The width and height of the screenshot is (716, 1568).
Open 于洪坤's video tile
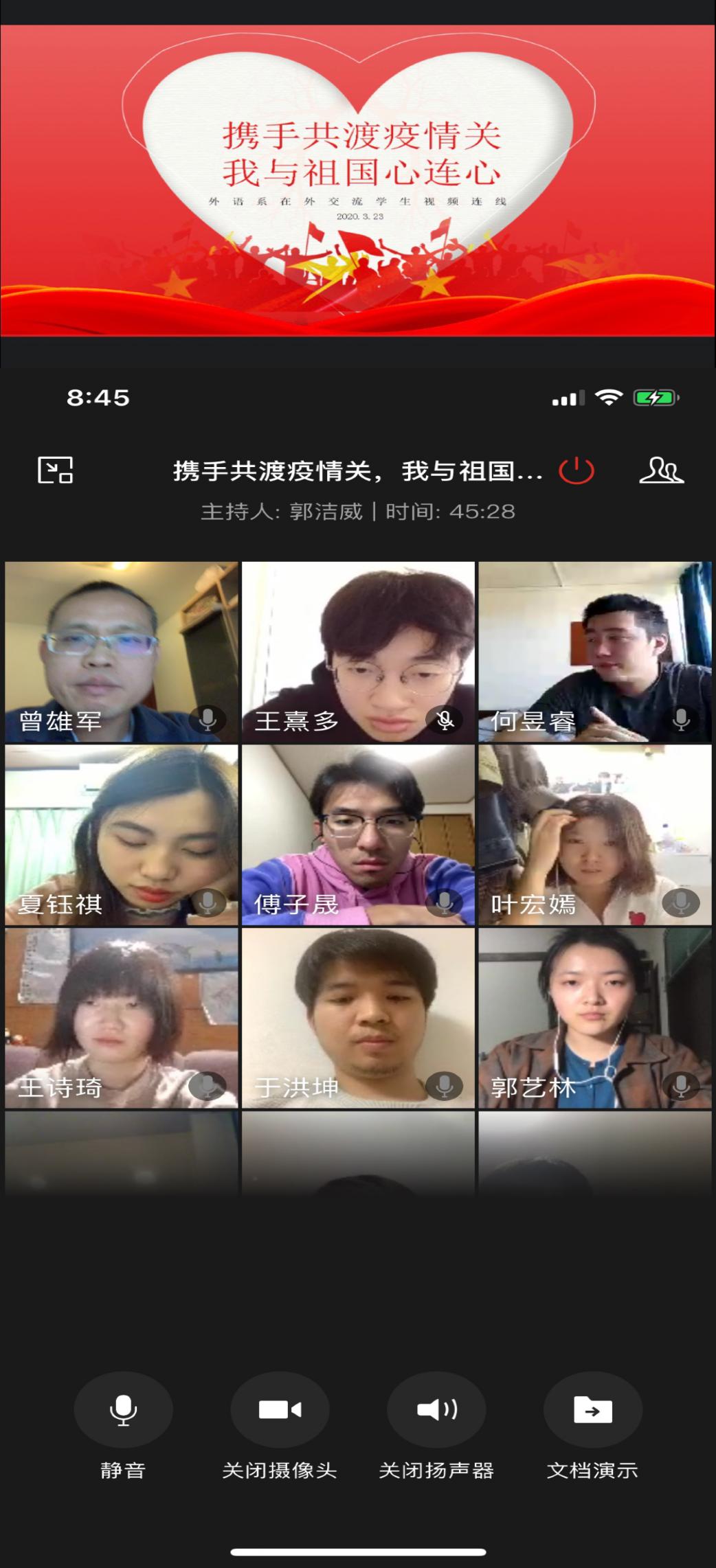358,1018
